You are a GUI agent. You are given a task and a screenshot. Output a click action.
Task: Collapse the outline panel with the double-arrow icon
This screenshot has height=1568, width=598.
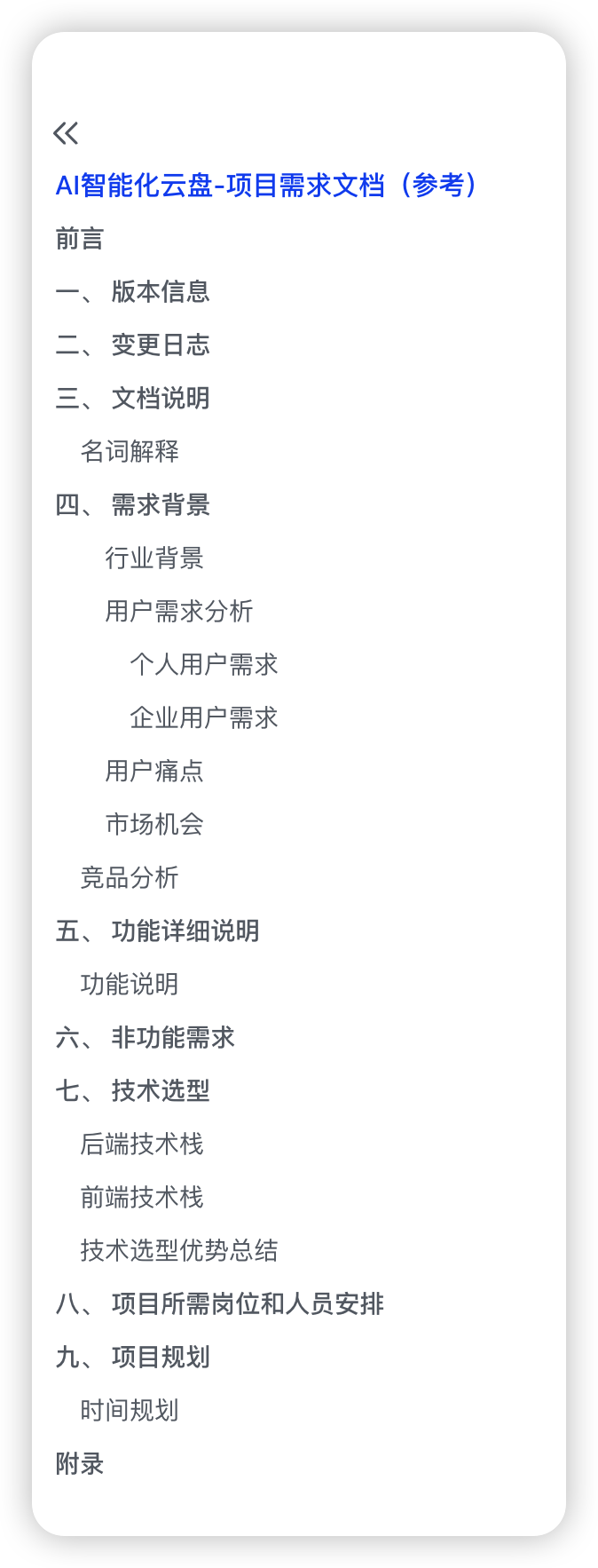[66, 133]
